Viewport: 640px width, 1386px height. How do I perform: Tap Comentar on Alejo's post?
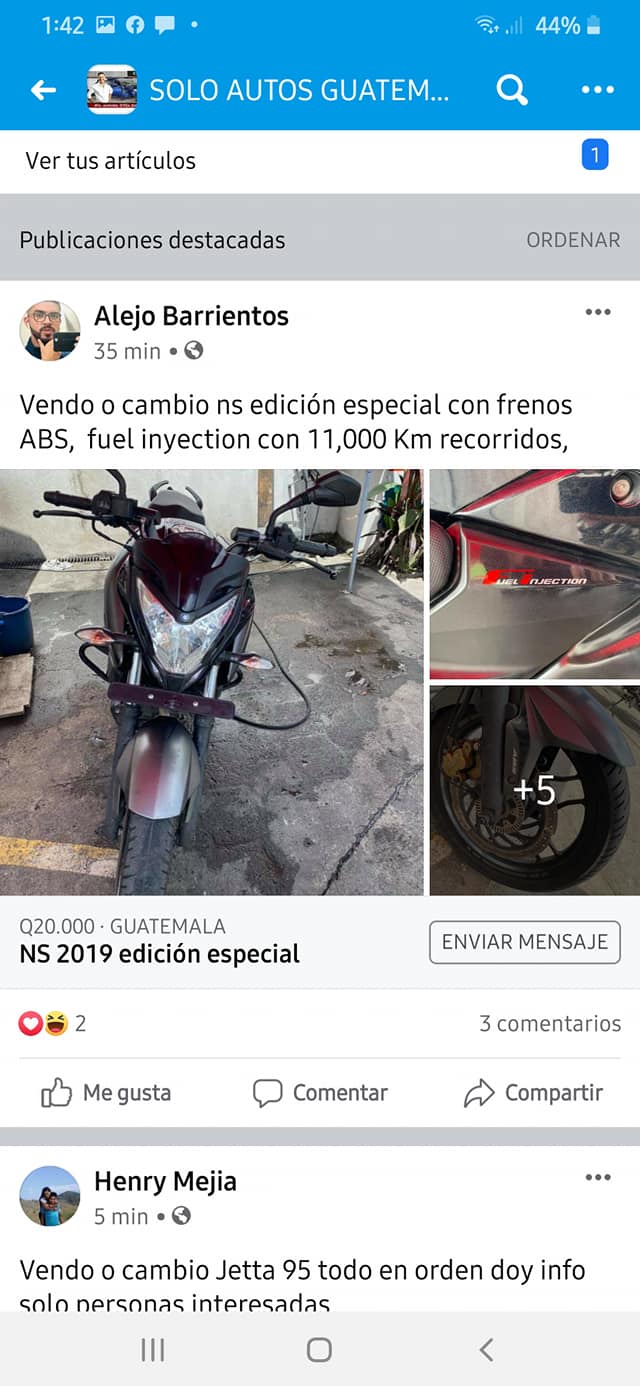click(320, 1093)
